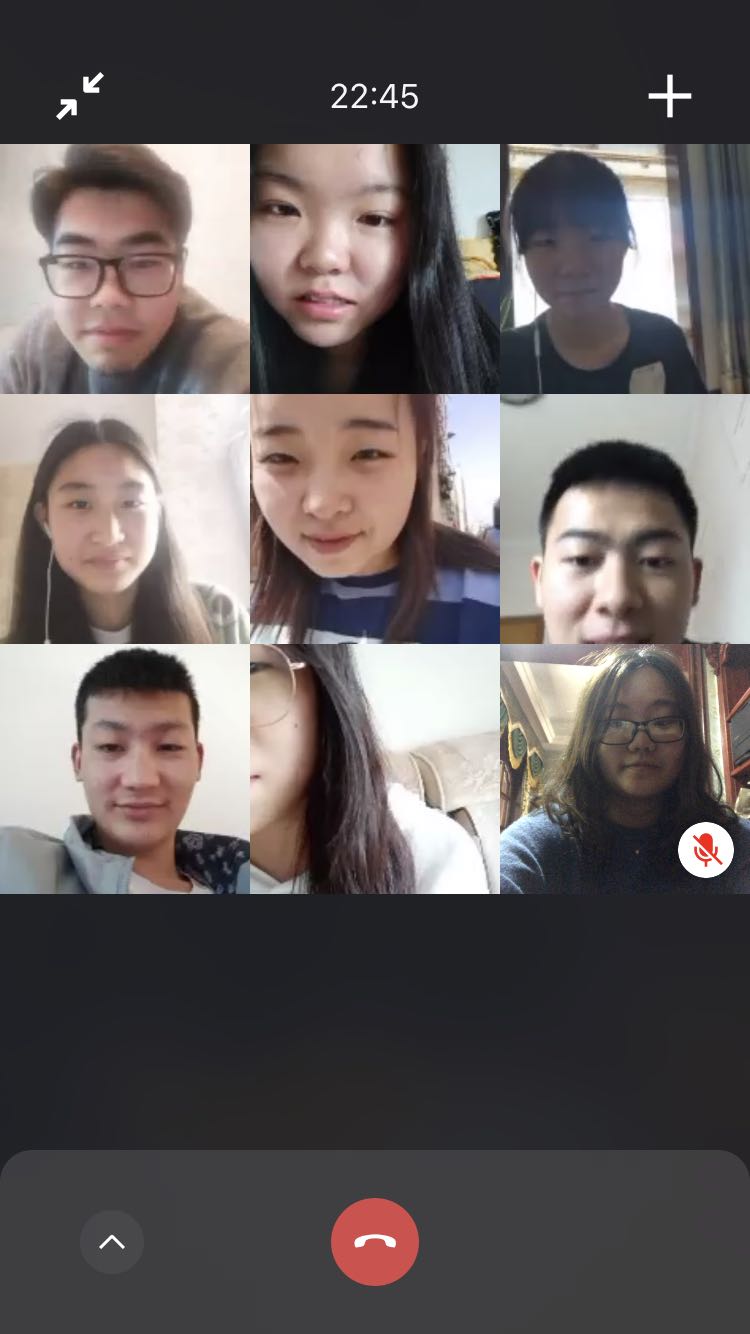Open muted participant's video tile

[625, 768]
